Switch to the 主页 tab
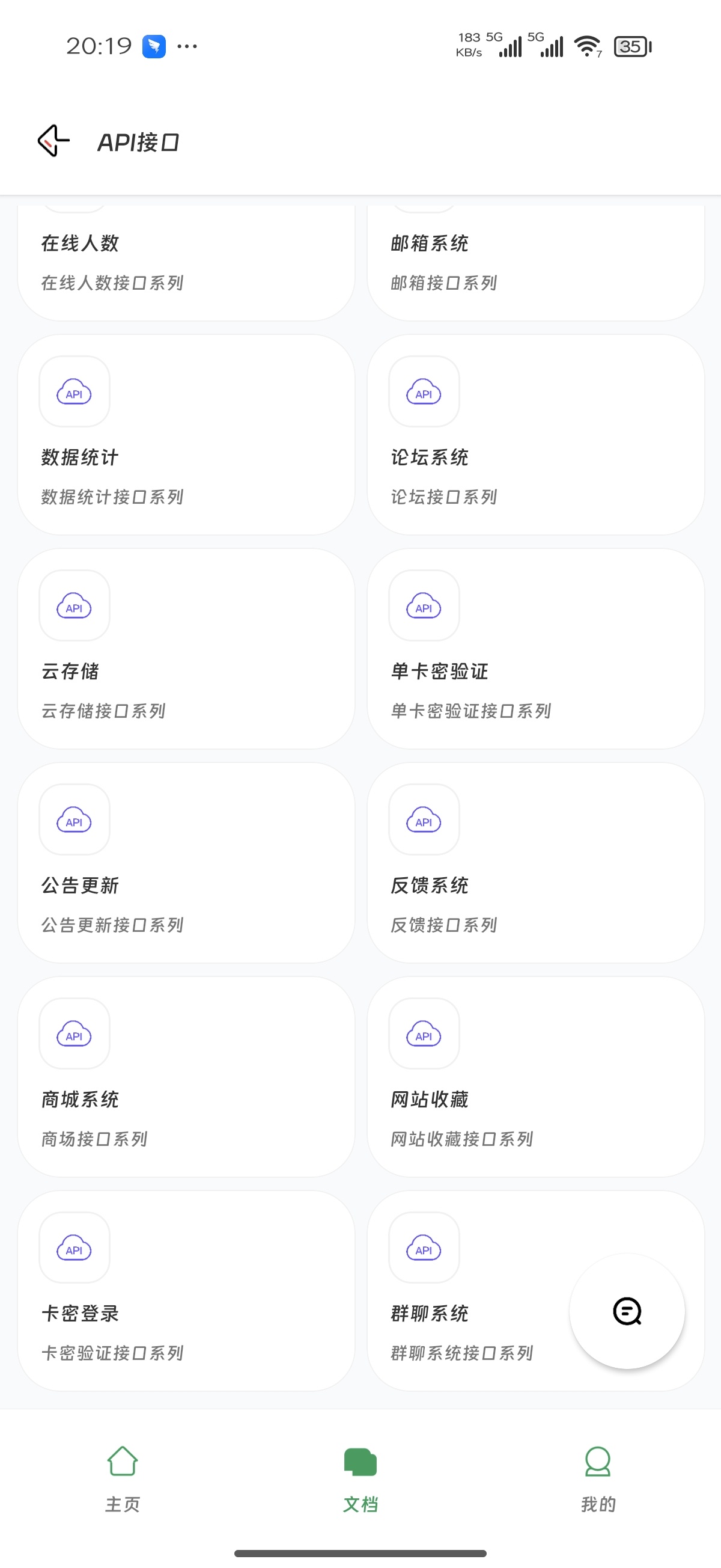 tap(123, 1479)
